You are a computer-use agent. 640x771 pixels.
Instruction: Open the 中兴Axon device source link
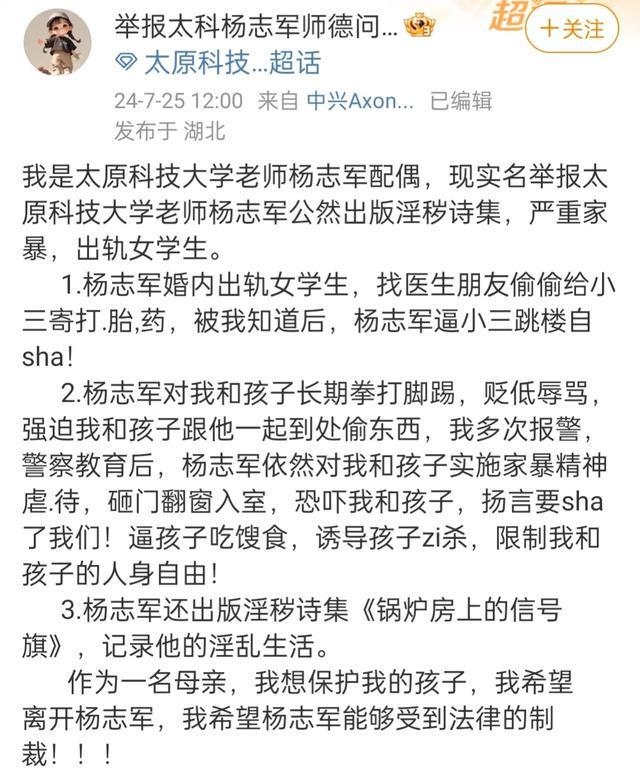(x=359, y=101)
